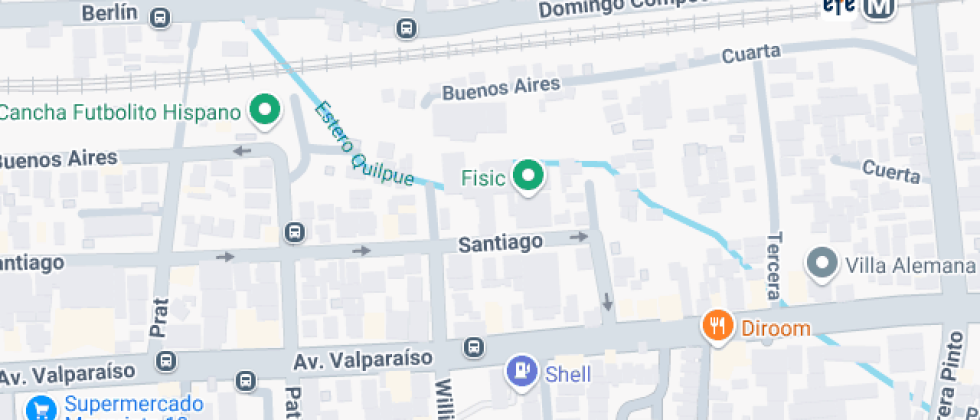Open the Fisic place marker
The width and height of the screenshot is (980, 420).
click(527, 177)
